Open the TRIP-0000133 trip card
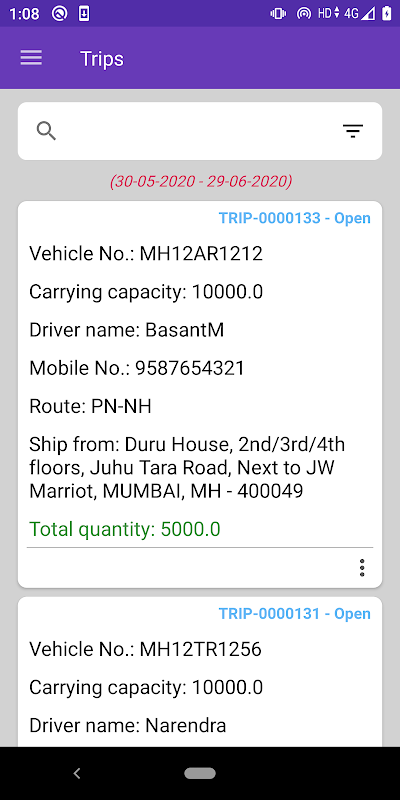The width and height of the screenshot is (400, 800). (199, 394)
